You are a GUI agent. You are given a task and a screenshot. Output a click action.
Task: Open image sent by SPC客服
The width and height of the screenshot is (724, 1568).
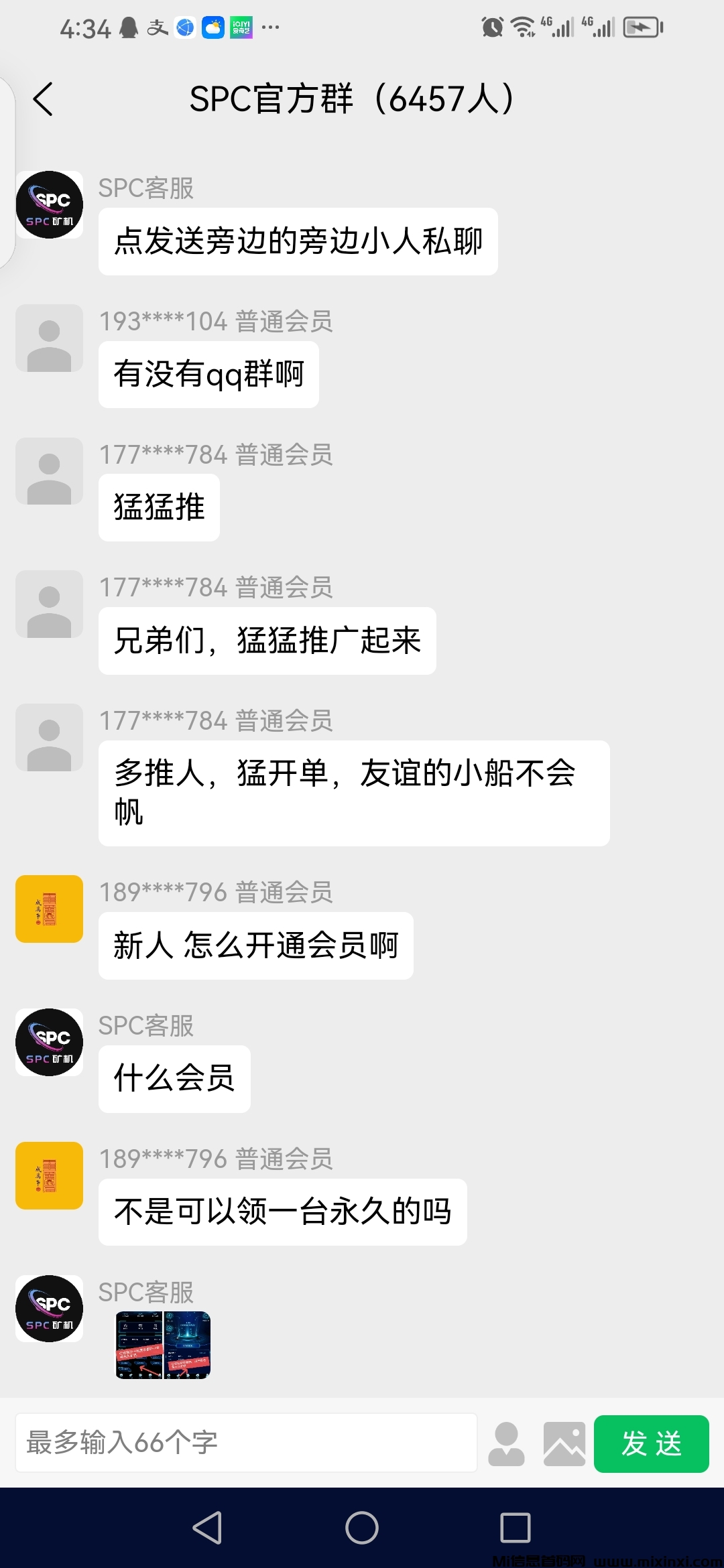click(163, 1344)
